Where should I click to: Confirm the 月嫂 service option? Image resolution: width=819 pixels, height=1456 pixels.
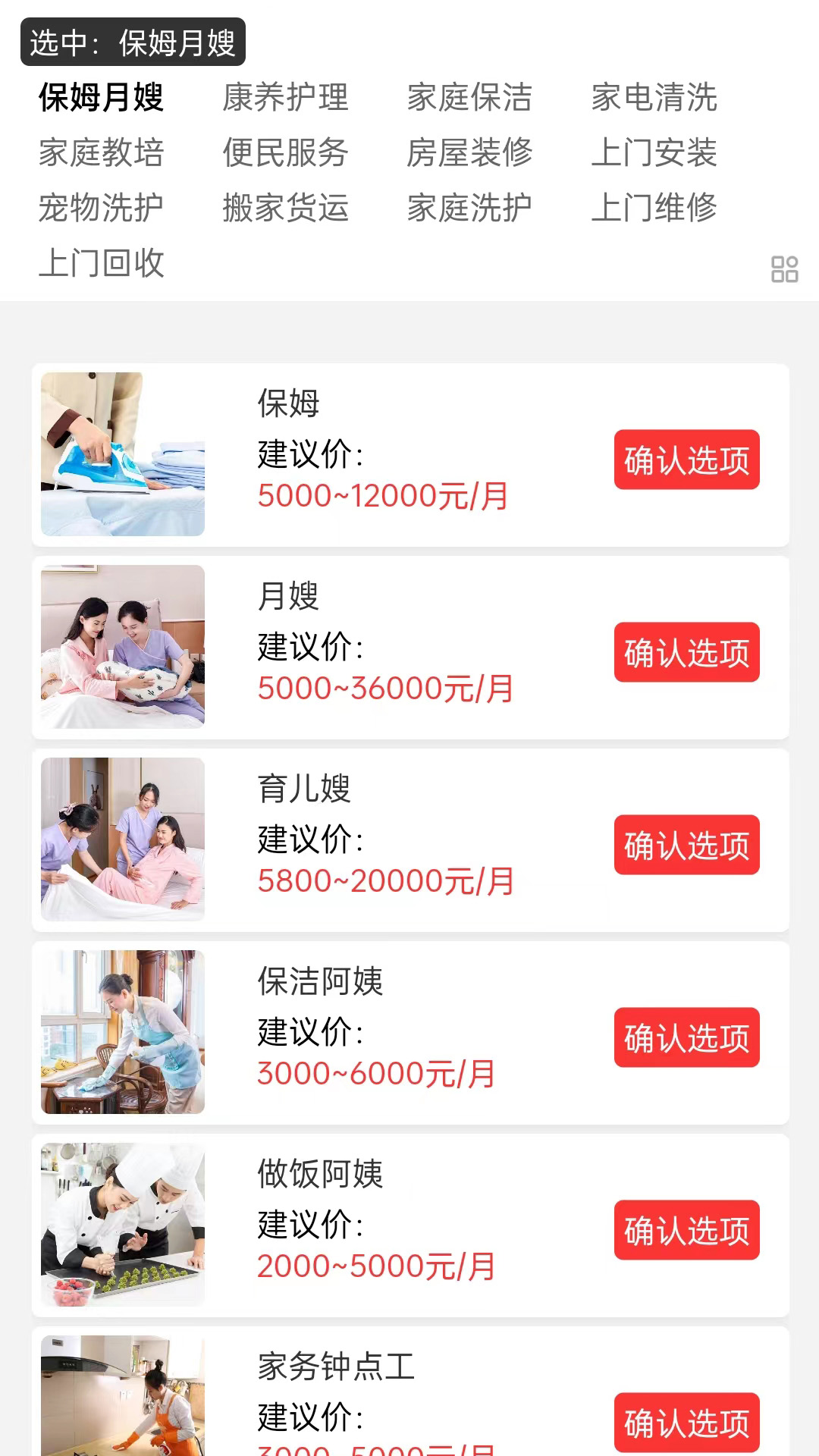coord(685,654)
